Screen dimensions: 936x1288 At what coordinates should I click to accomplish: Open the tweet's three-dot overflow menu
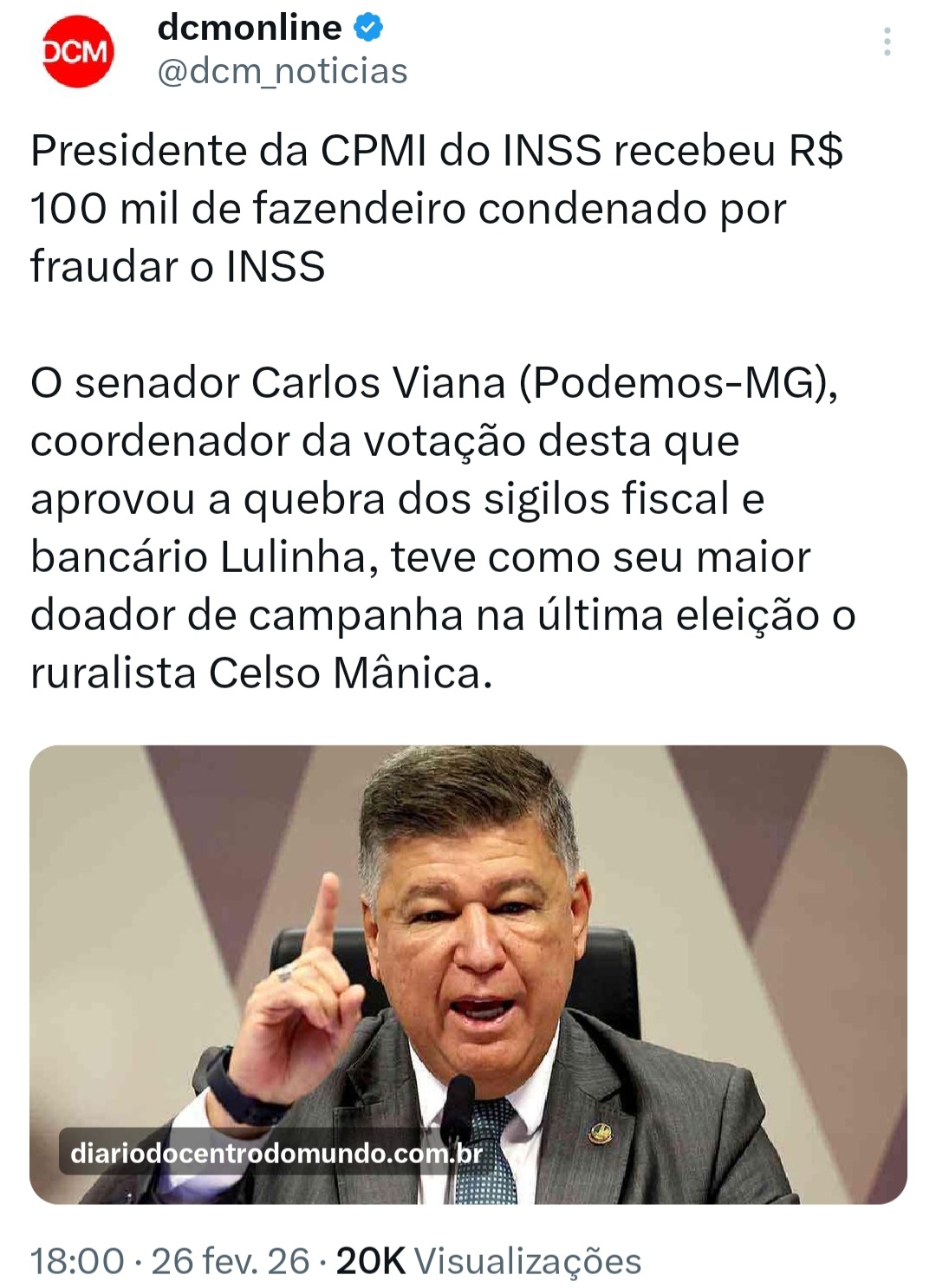pos(887,42)
